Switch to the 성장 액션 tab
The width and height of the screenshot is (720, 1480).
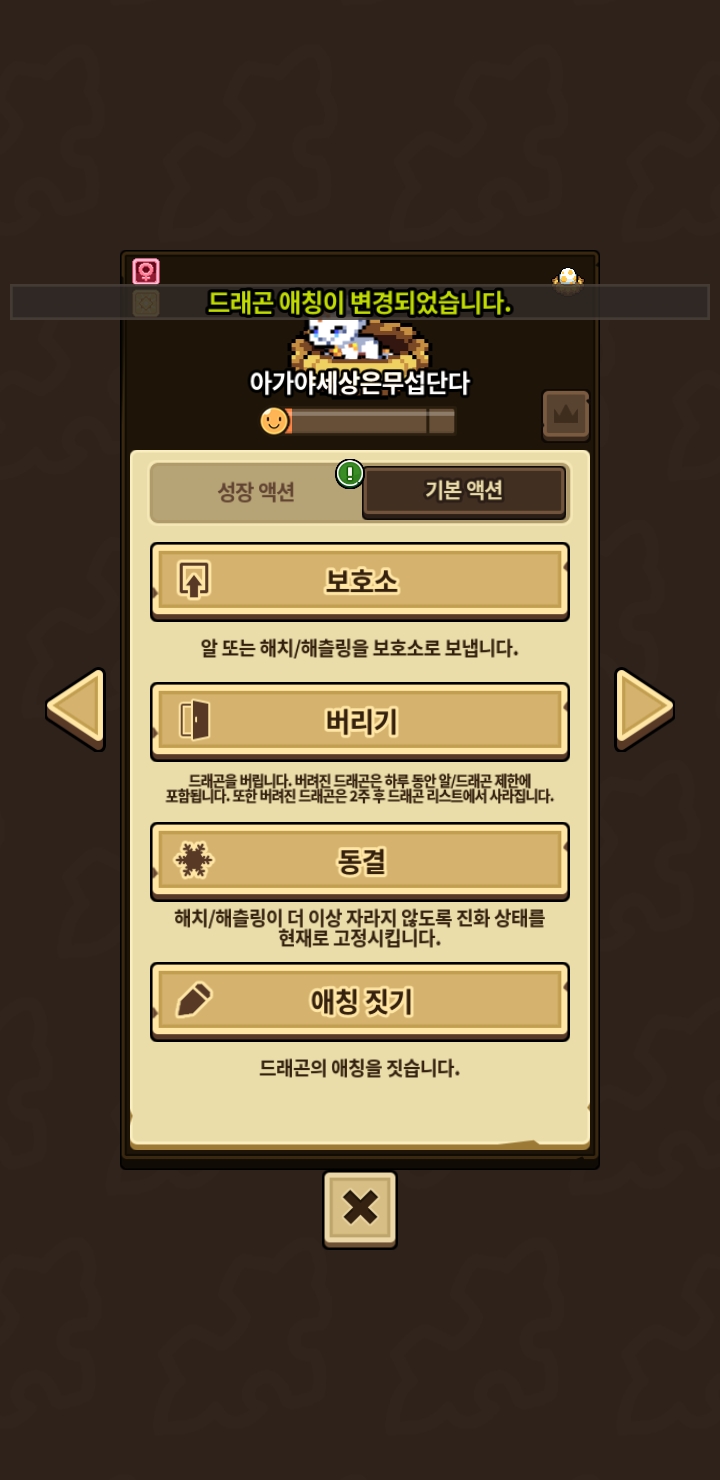(256, 492)
